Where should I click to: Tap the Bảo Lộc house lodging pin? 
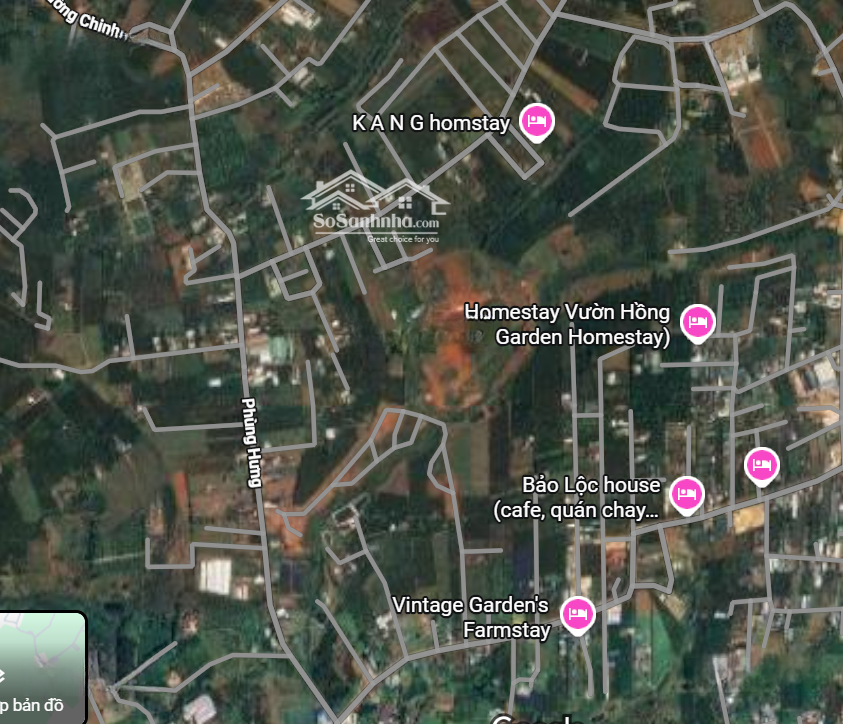click(x=686, y=494)
